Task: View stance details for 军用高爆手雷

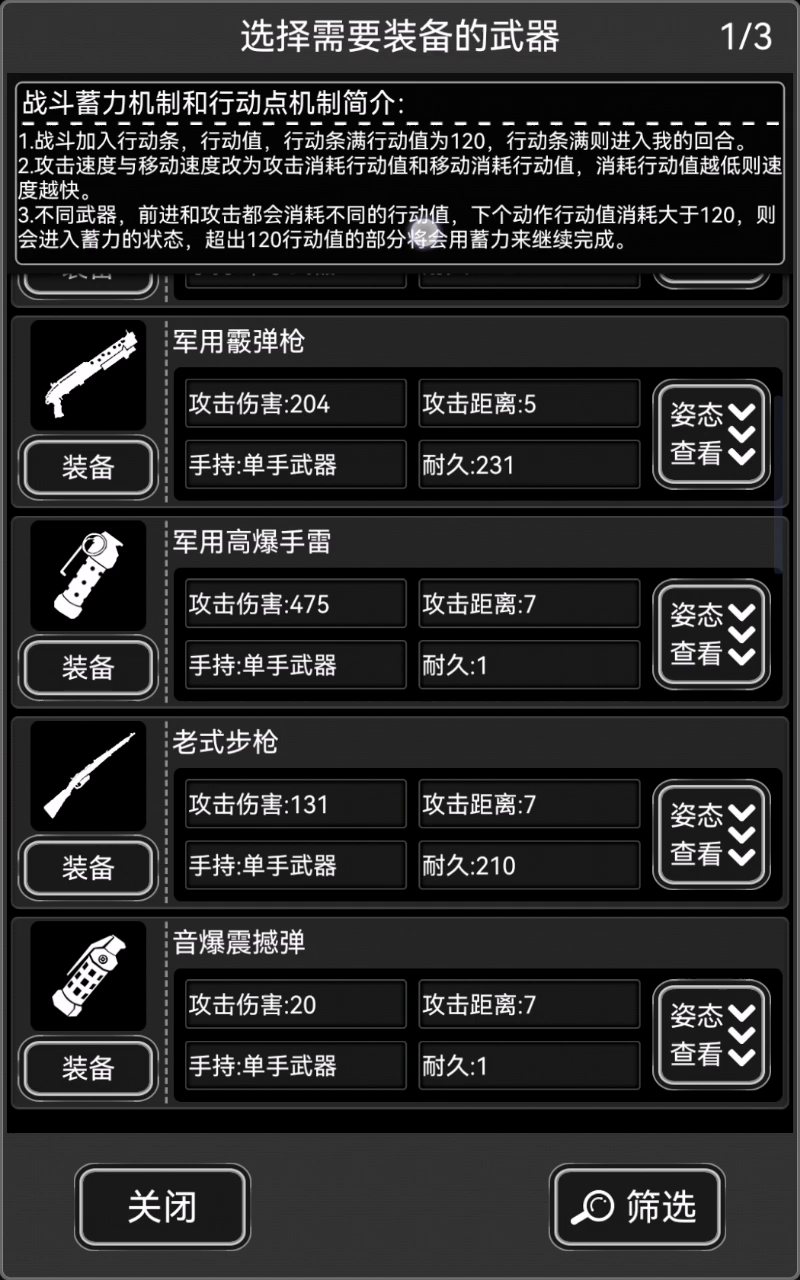Action: tap(711, 634)
